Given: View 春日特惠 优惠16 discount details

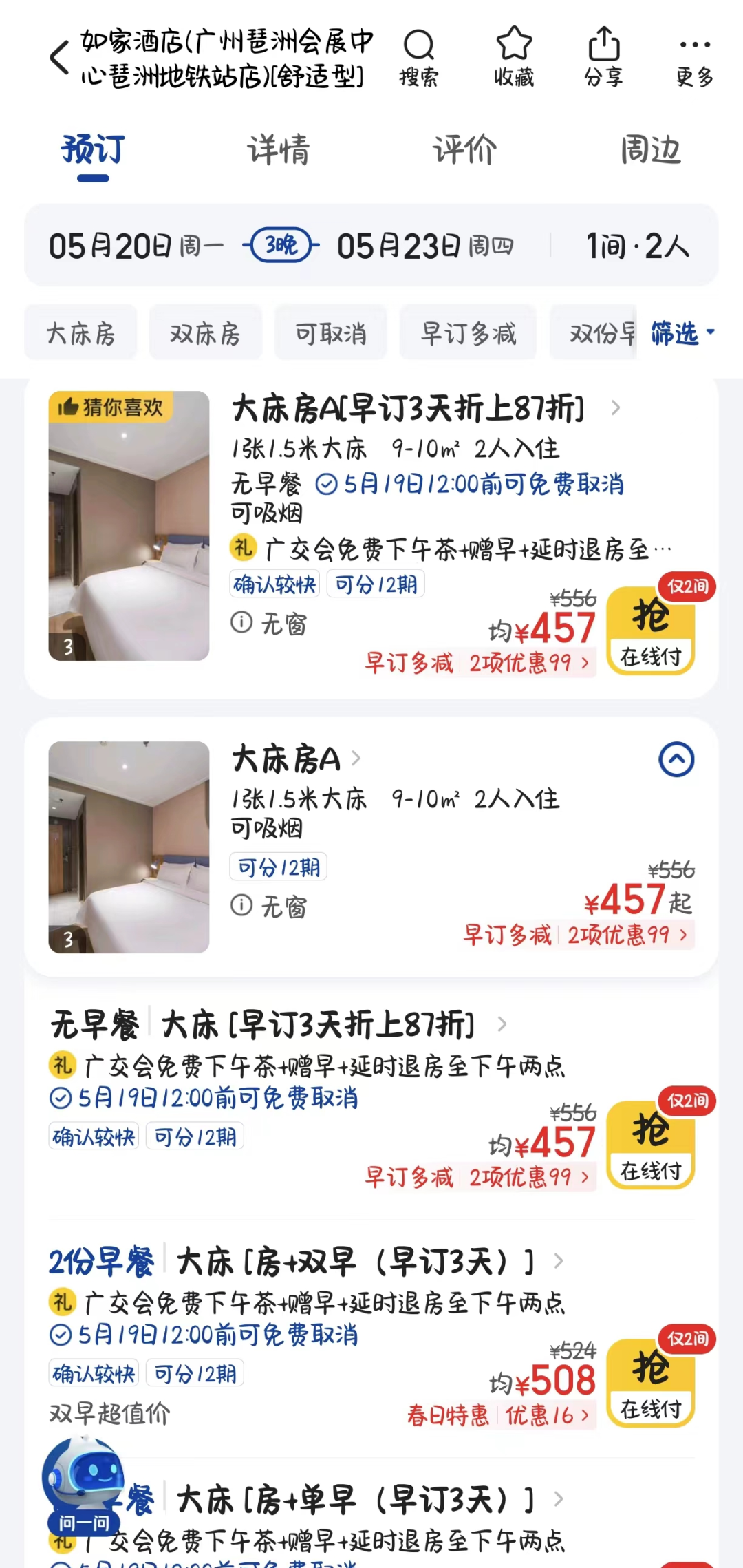Looking at the screenshot, I should pos(499,1416).
